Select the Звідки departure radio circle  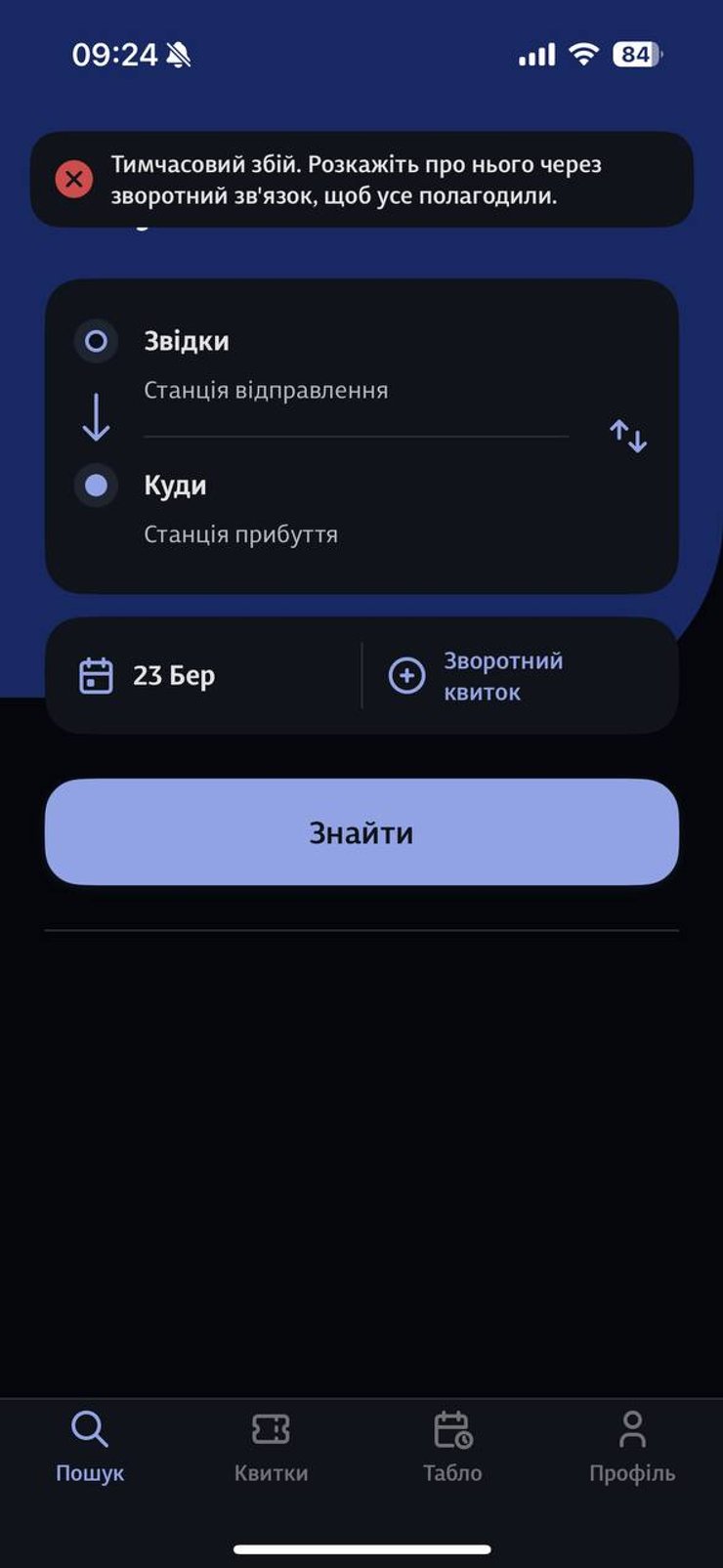95,341
